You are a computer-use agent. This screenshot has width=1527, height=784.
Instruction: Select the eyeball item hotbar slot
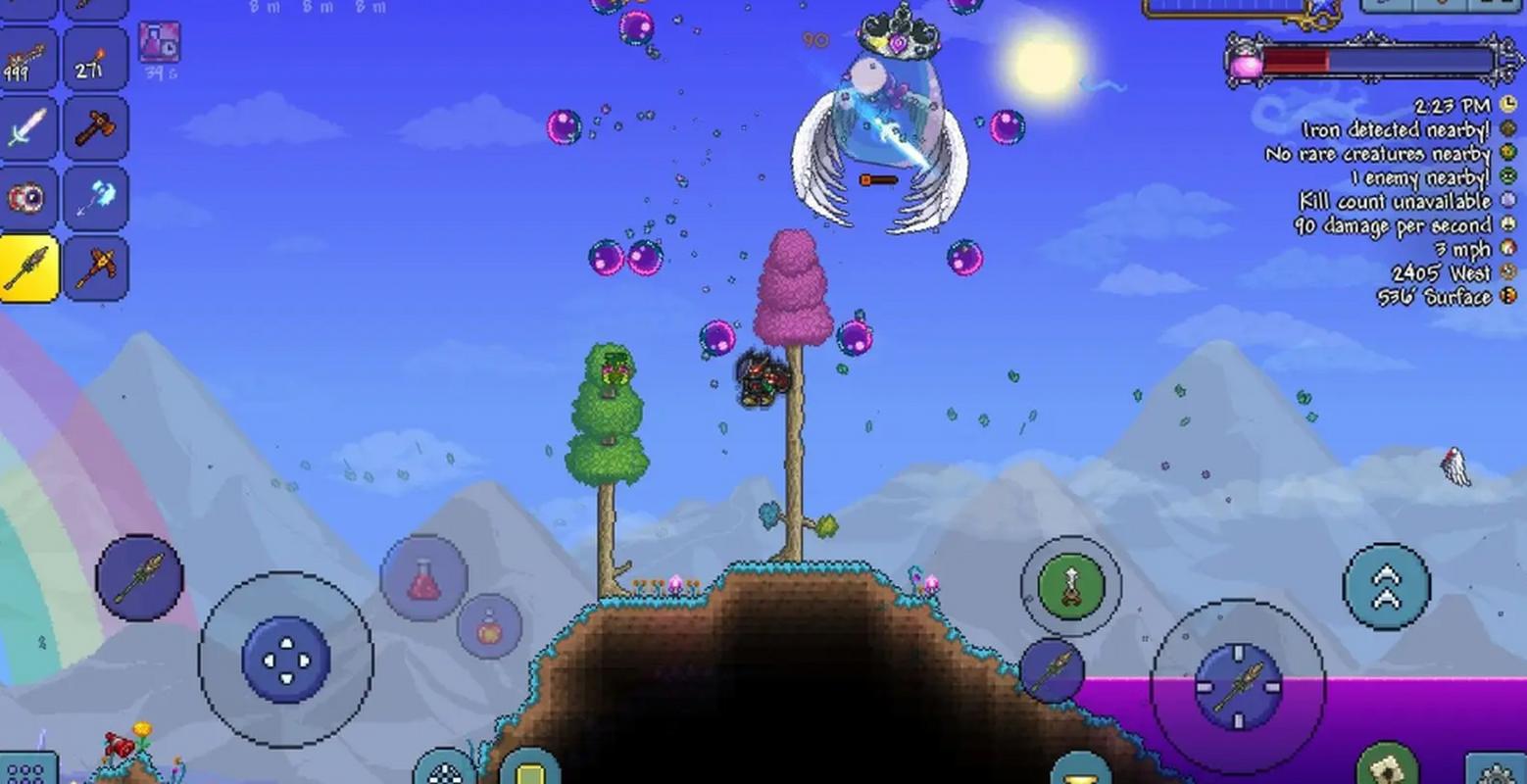tap(27, 197)
